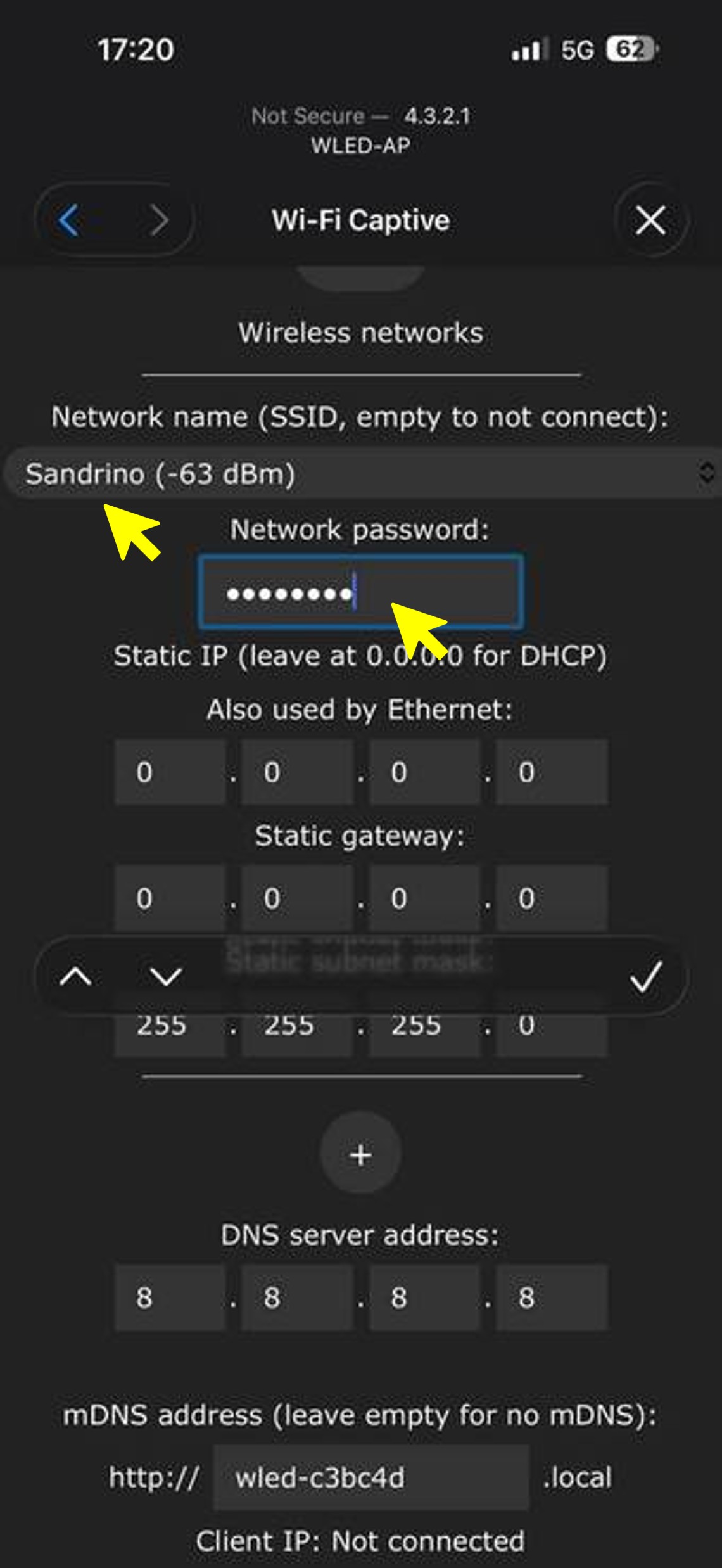Jump to next field with down arrow
Image resolution: width=722 pixels, height=1568 pixels.
click(x=166, y=977)
